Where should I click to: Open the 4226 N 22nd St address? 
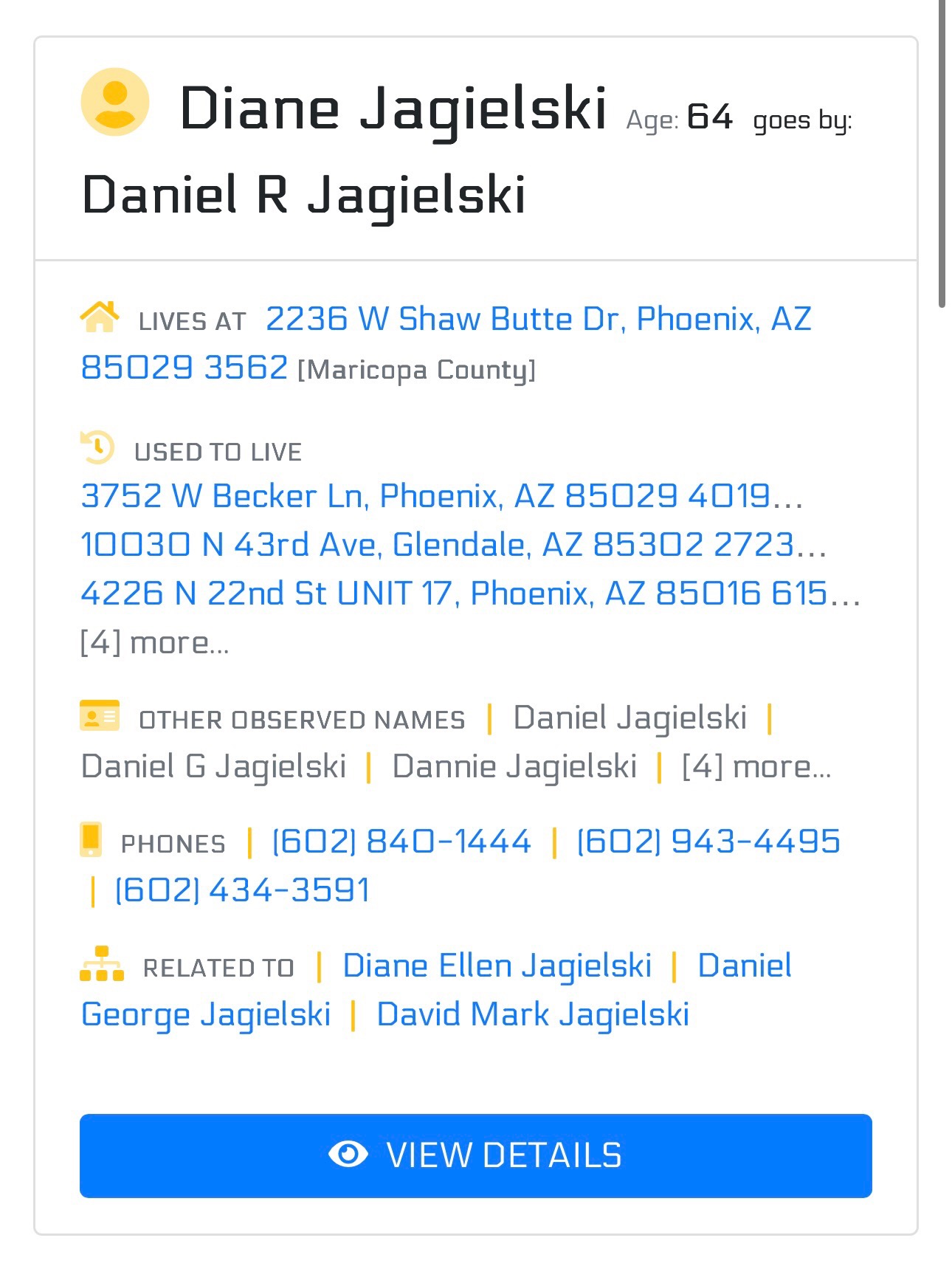tap(469, 594)
